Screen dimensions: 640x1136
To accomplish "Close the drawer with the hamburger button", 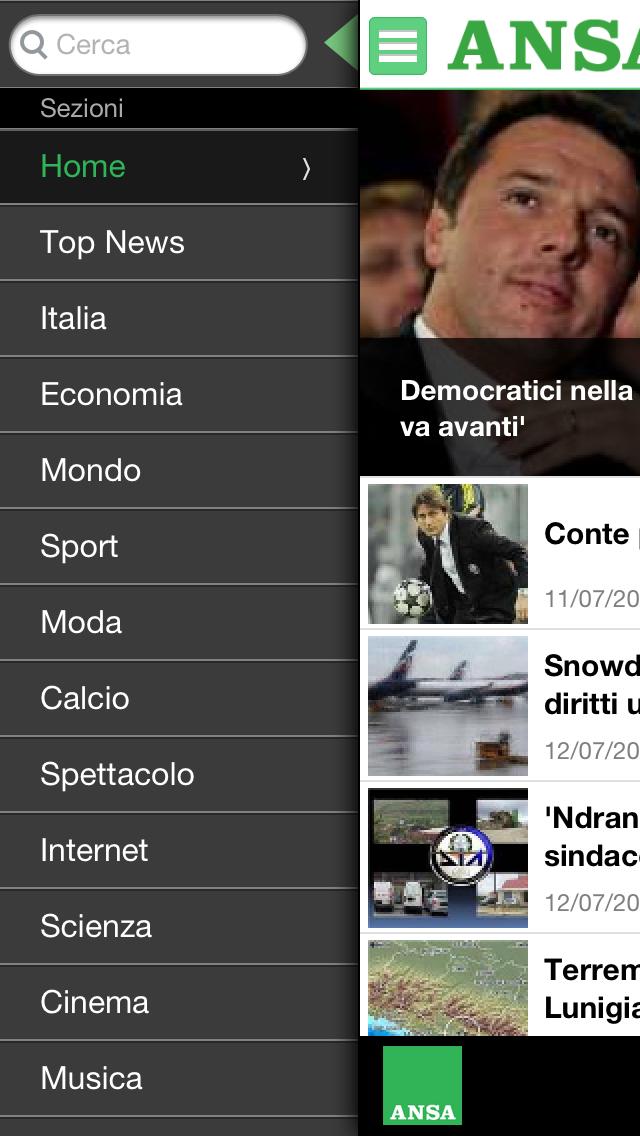I will tap(397, 46).
